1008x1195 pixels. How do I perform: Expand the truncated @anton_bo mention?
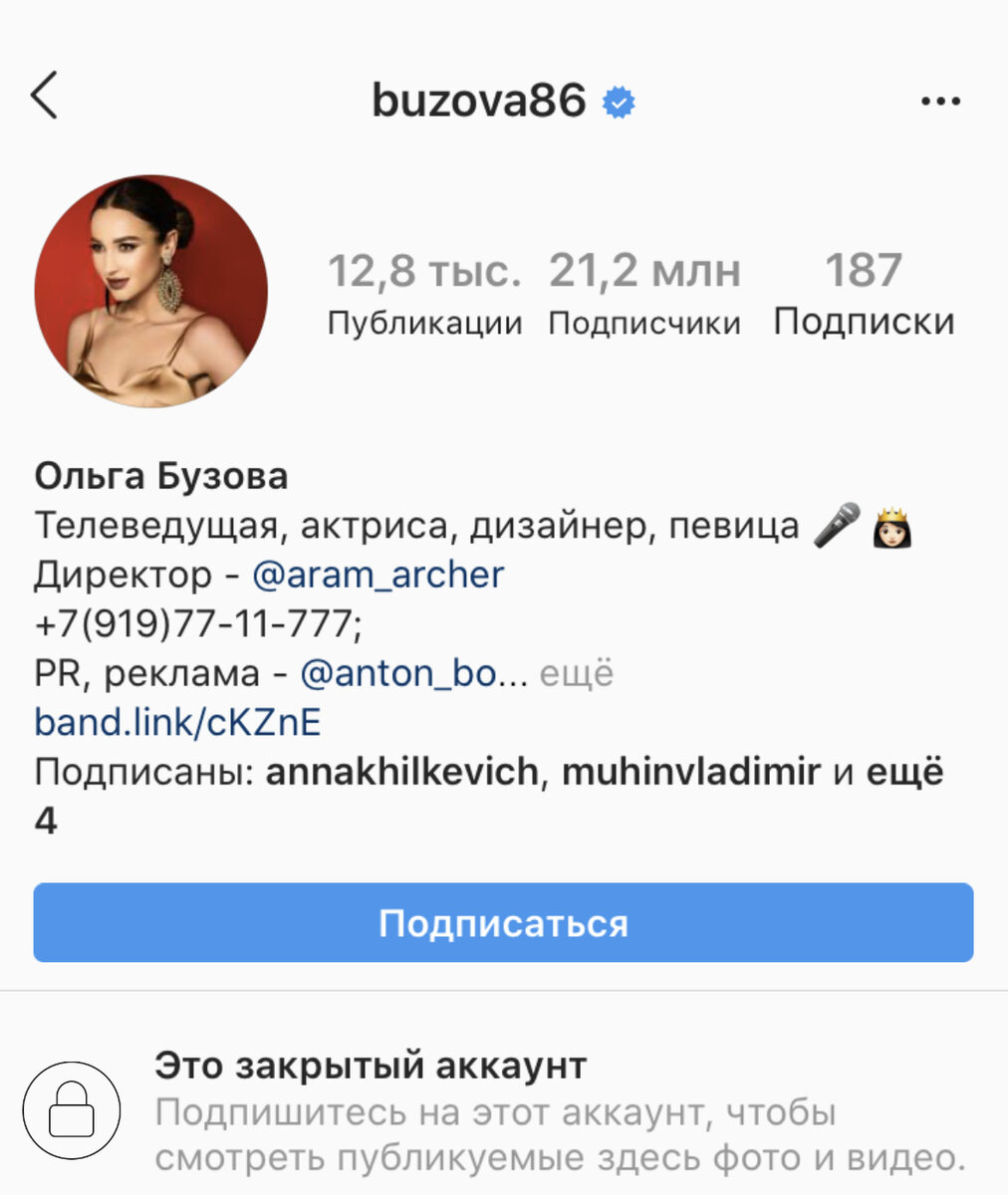click(x=406, y=672)
